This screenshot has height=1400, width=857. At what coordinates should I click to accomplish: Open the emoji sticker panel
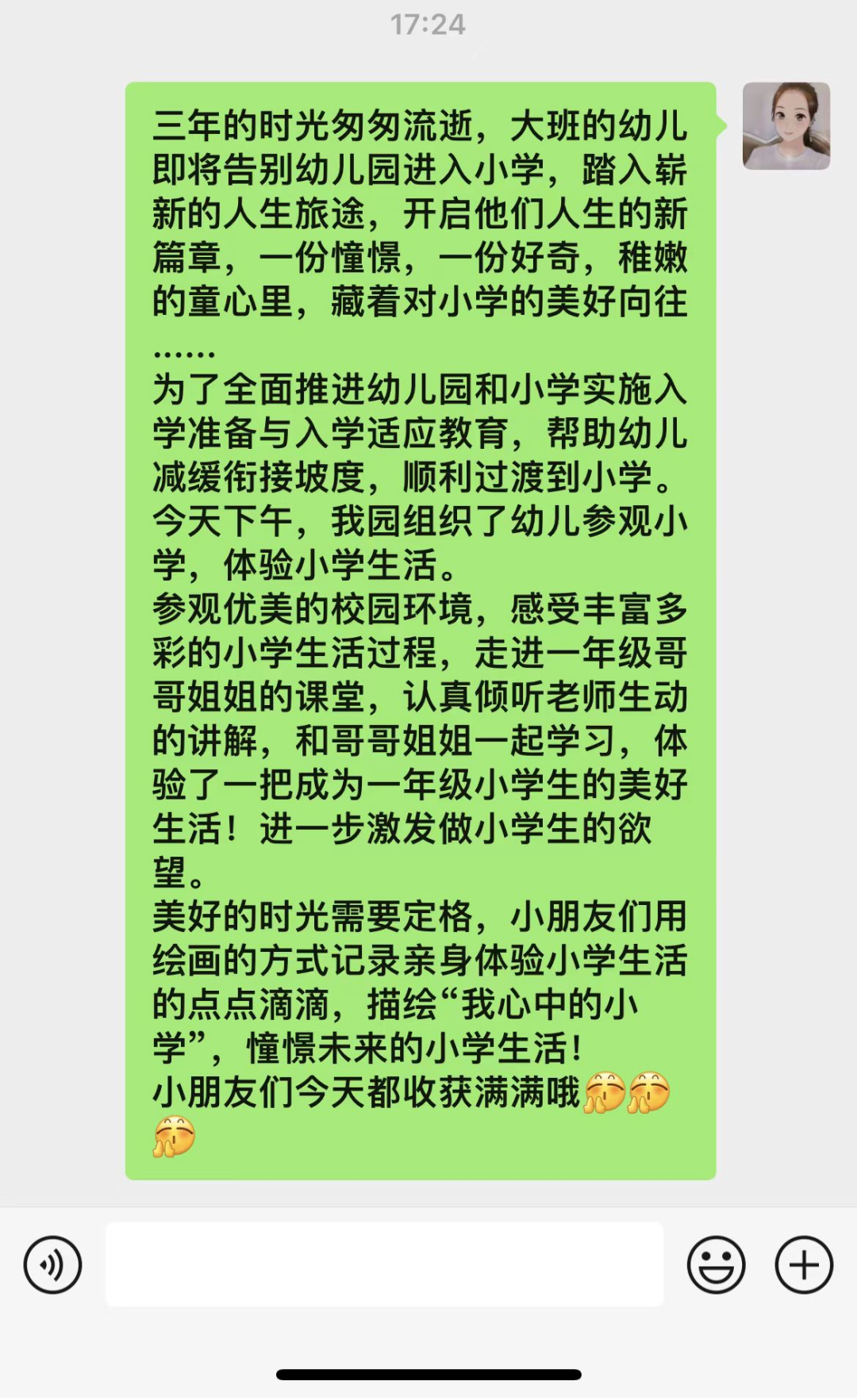coord(716,1264)
